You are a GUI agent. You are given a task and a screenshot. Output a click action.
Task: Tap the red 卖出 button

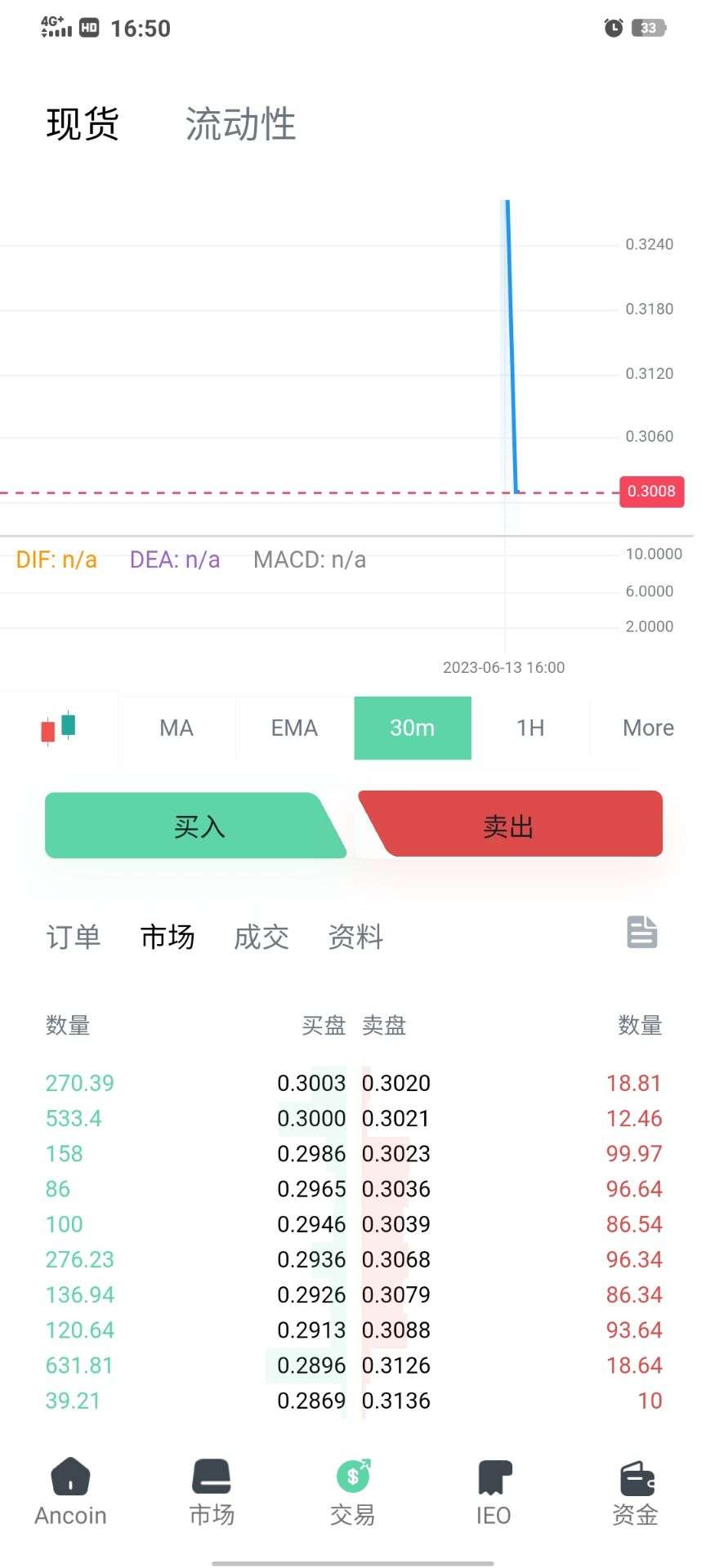coord(511,826)
